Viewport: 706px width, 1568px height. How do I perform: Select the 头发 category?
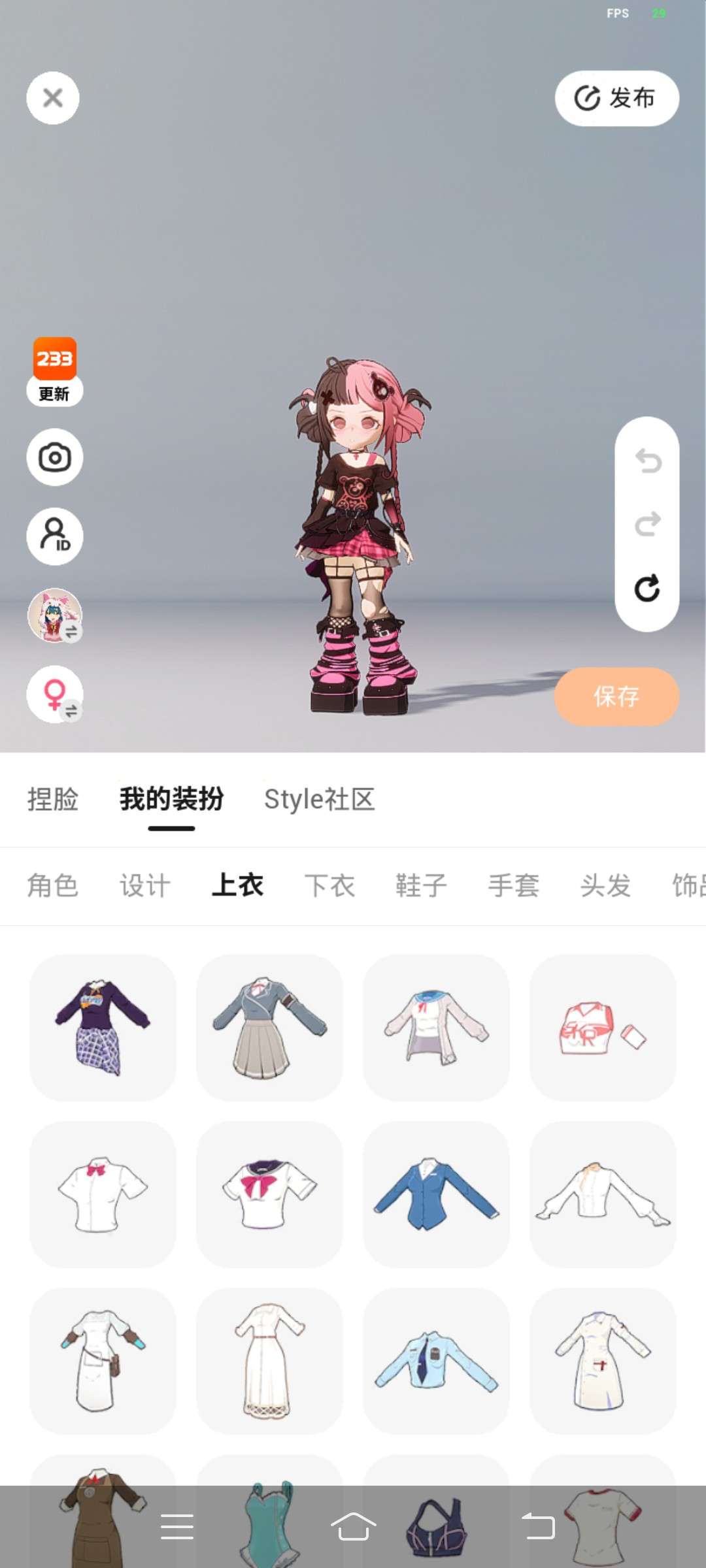tap(605, 886)
